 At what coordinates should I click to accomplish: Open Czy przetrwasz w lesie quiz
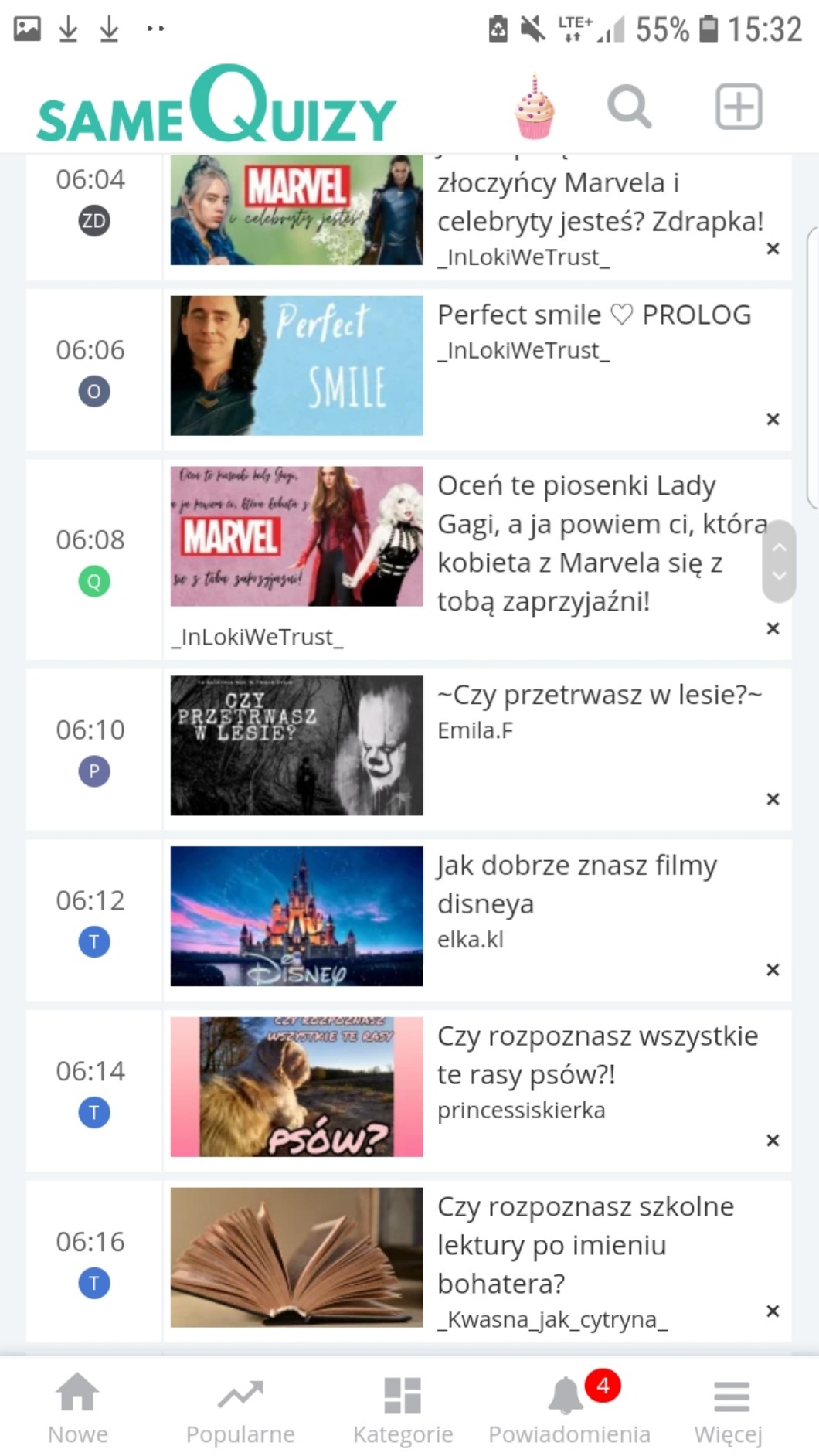(599, 695)
